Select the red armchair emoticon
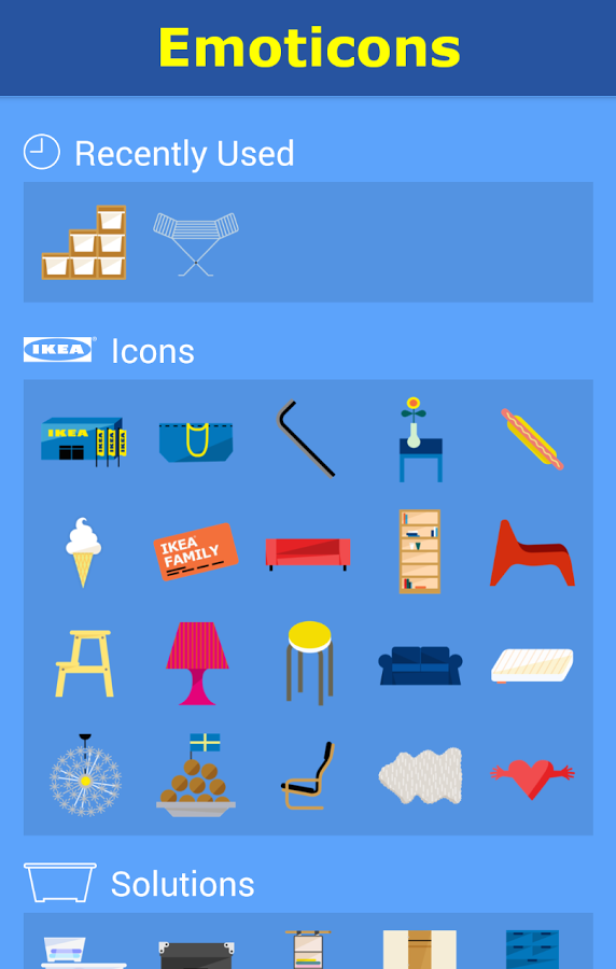The height and width of the screenshot is (969, 616). [x=532, y=554]
